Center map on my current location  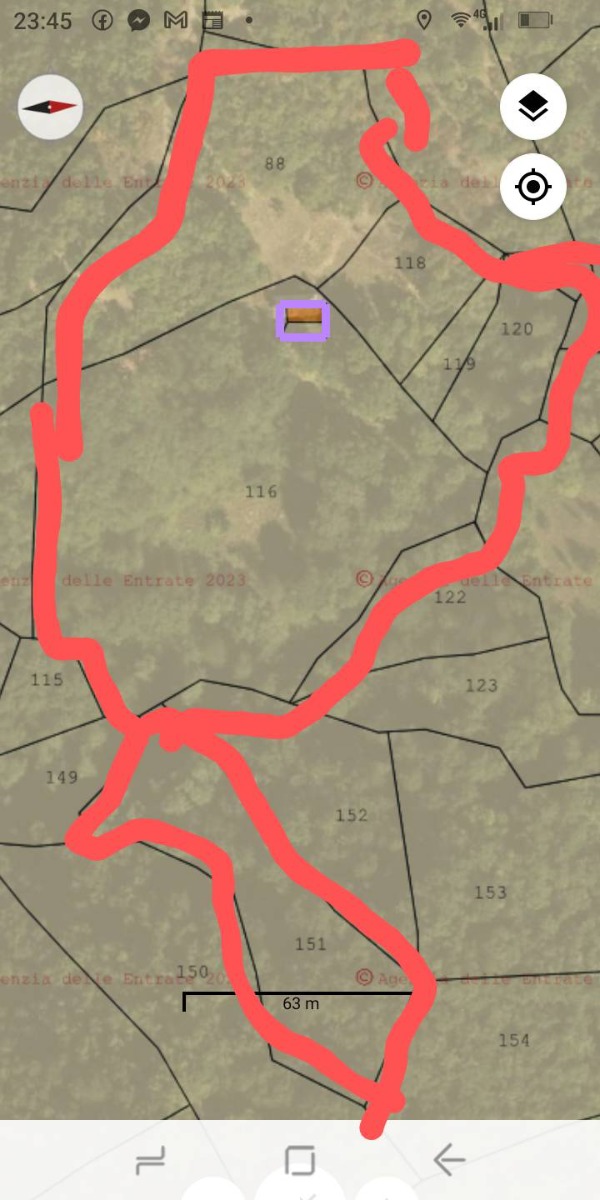pyautogui.click(x=533, y=186)
